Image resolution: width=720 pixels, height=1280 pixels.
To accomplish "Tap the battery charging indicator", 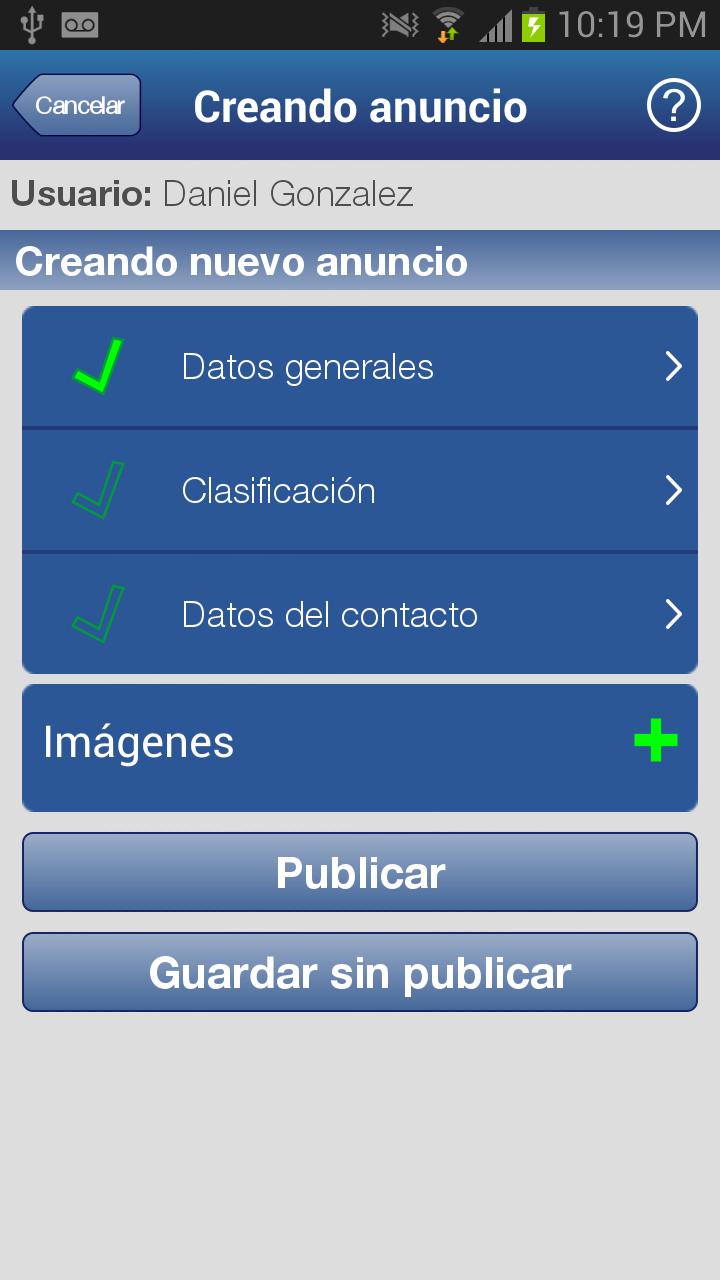I will click(533, 24).
